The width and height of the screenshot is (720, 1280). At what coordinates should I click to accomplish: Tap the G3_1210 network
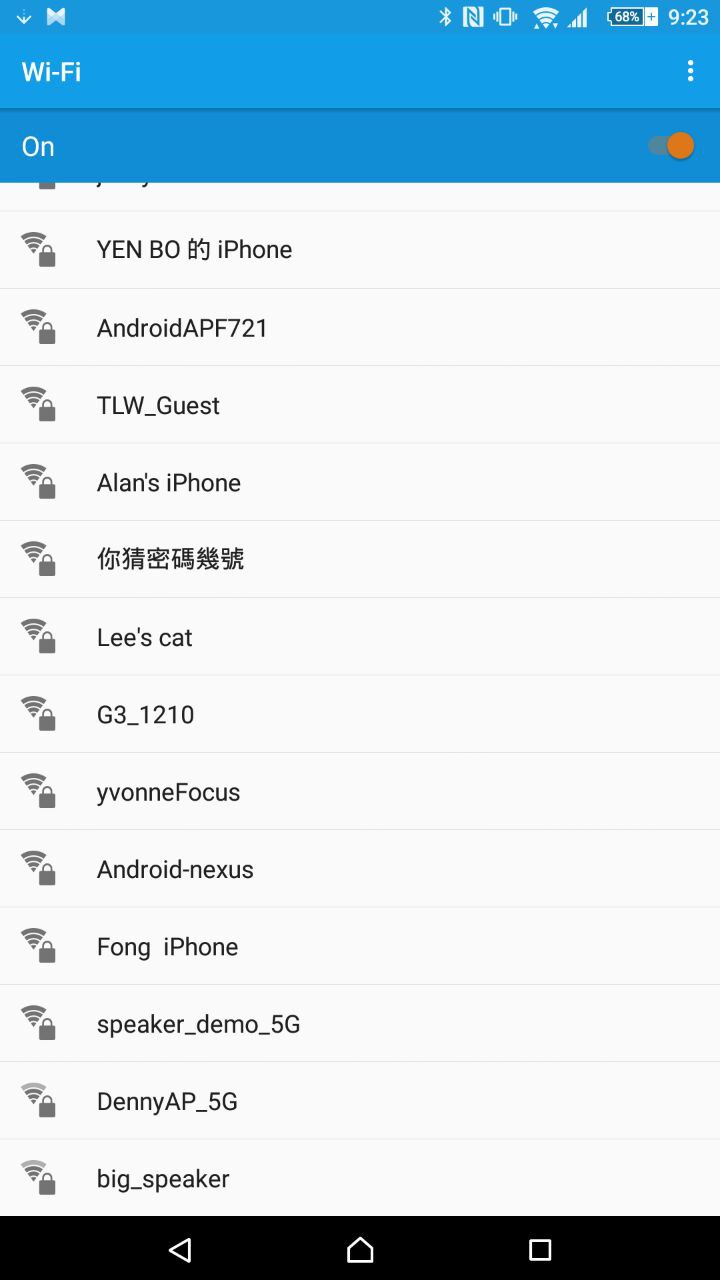(x=146, y=715)
